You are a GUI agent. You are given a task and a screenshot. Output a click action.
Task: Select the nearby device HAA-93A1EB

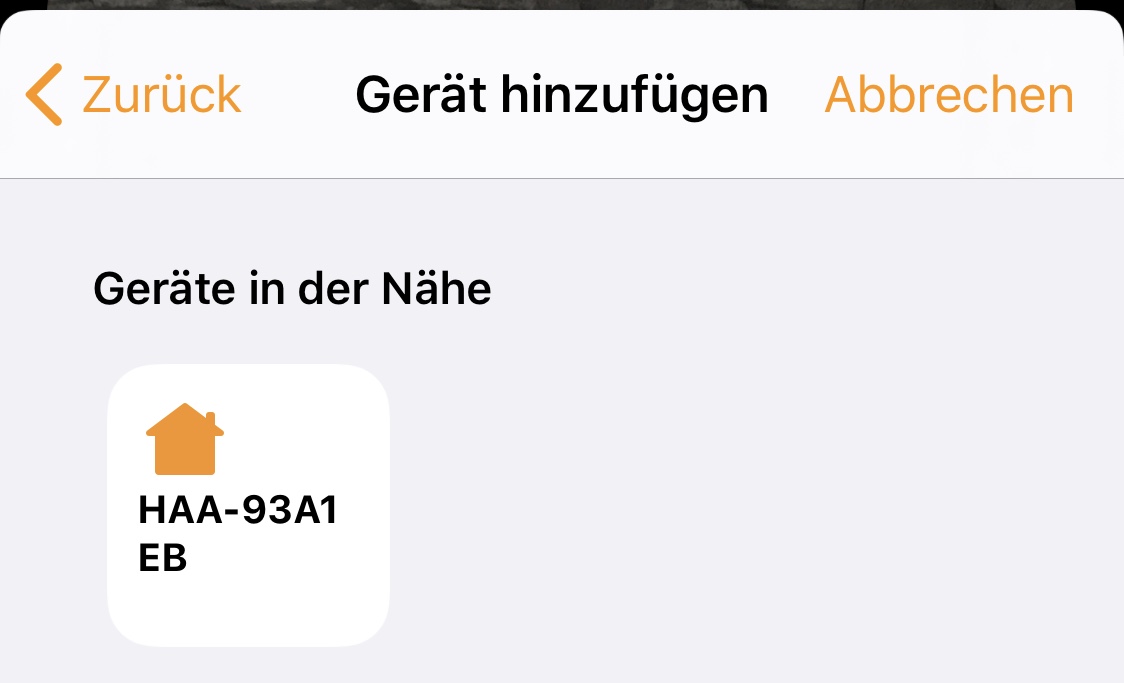[247, 505]
